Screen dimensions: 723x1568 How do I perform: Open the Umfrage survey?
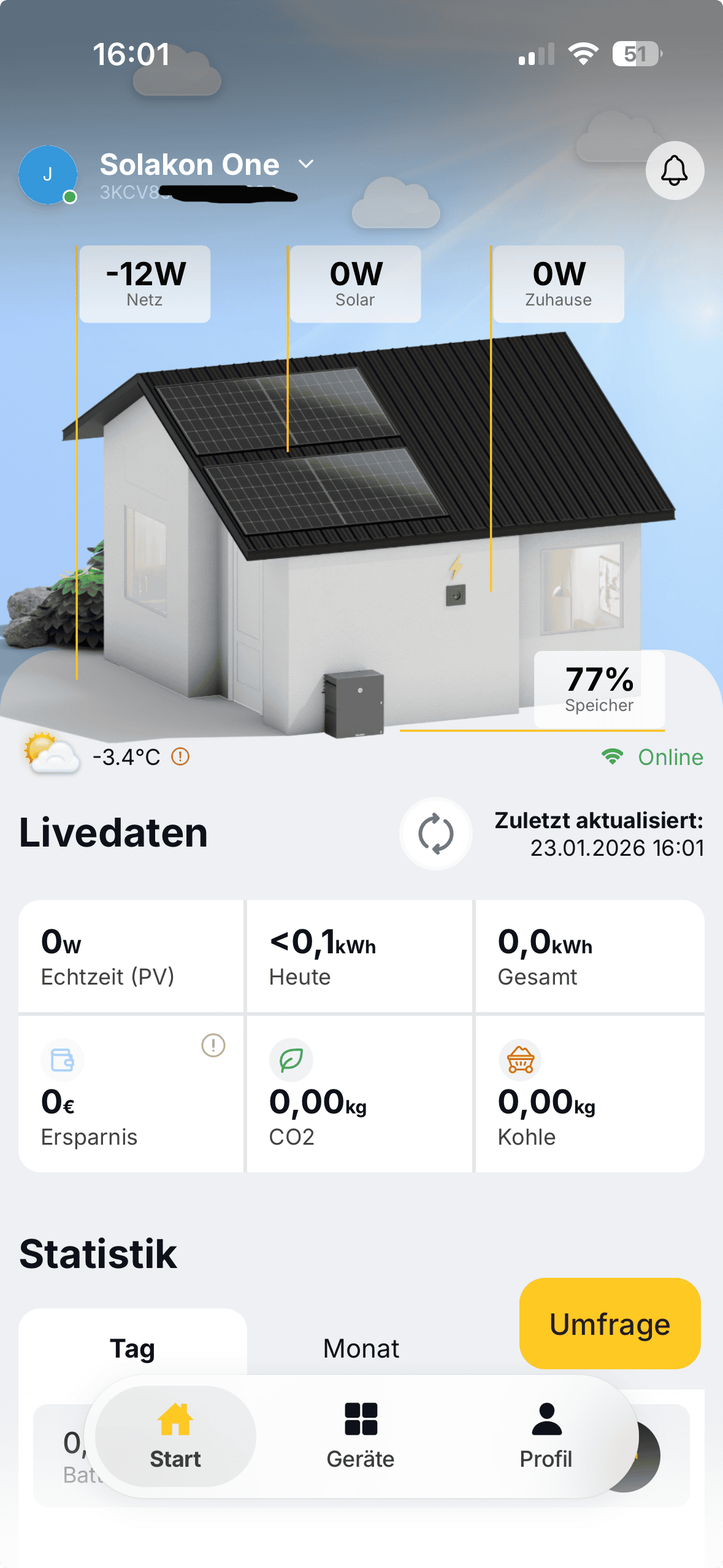pyautogui.click(x=610, y=1323)
